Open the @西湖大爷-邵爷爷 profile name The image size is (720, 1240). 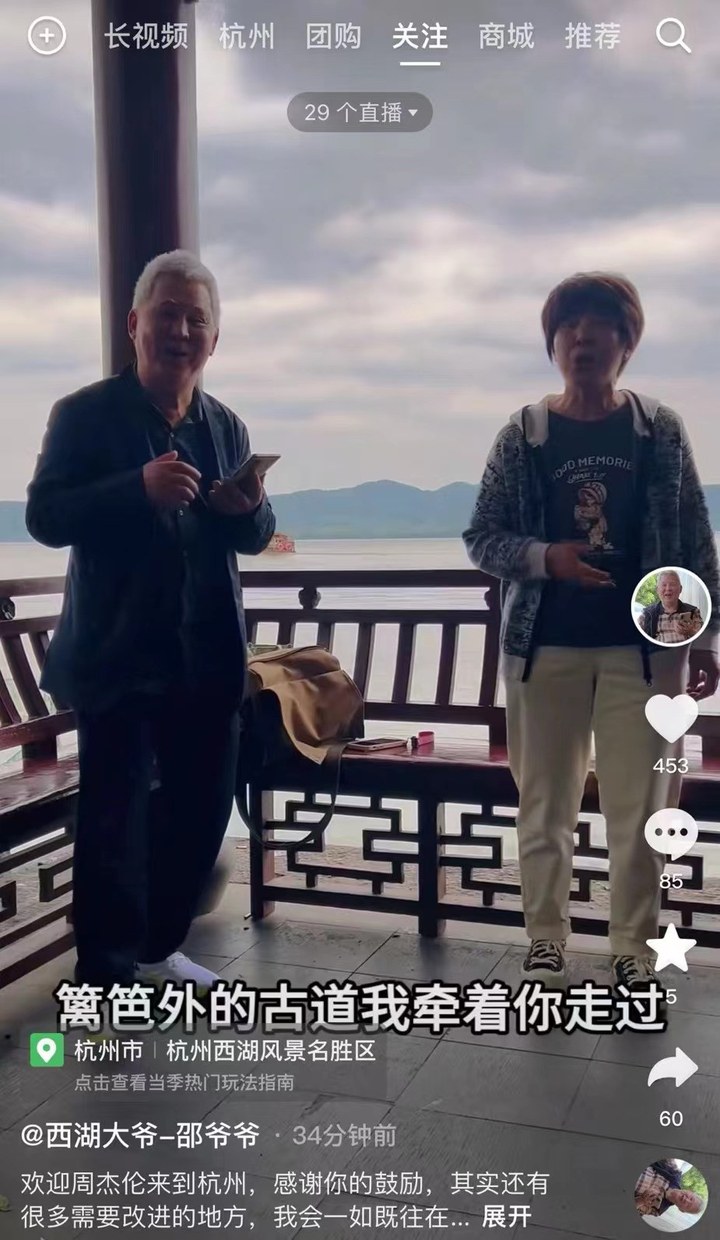tap(140, 1135)
